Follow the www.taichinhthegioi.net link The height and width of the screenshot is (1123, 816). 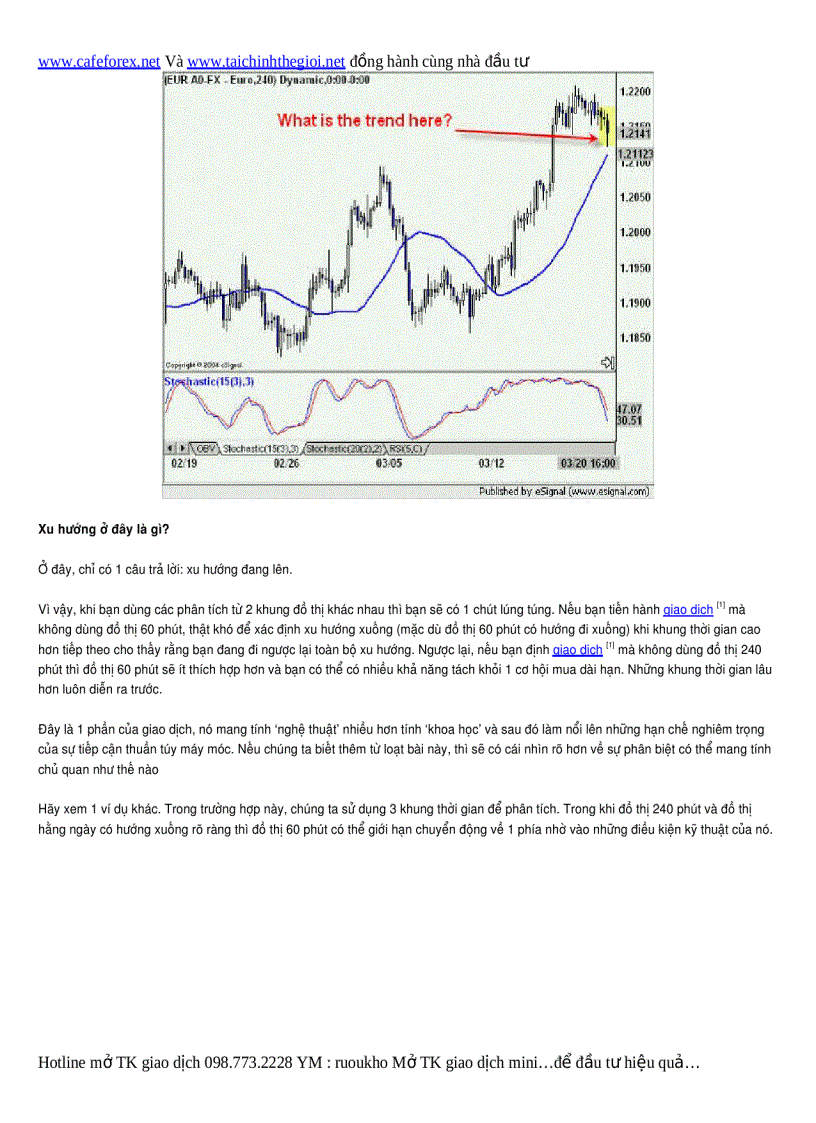(262, 61)
